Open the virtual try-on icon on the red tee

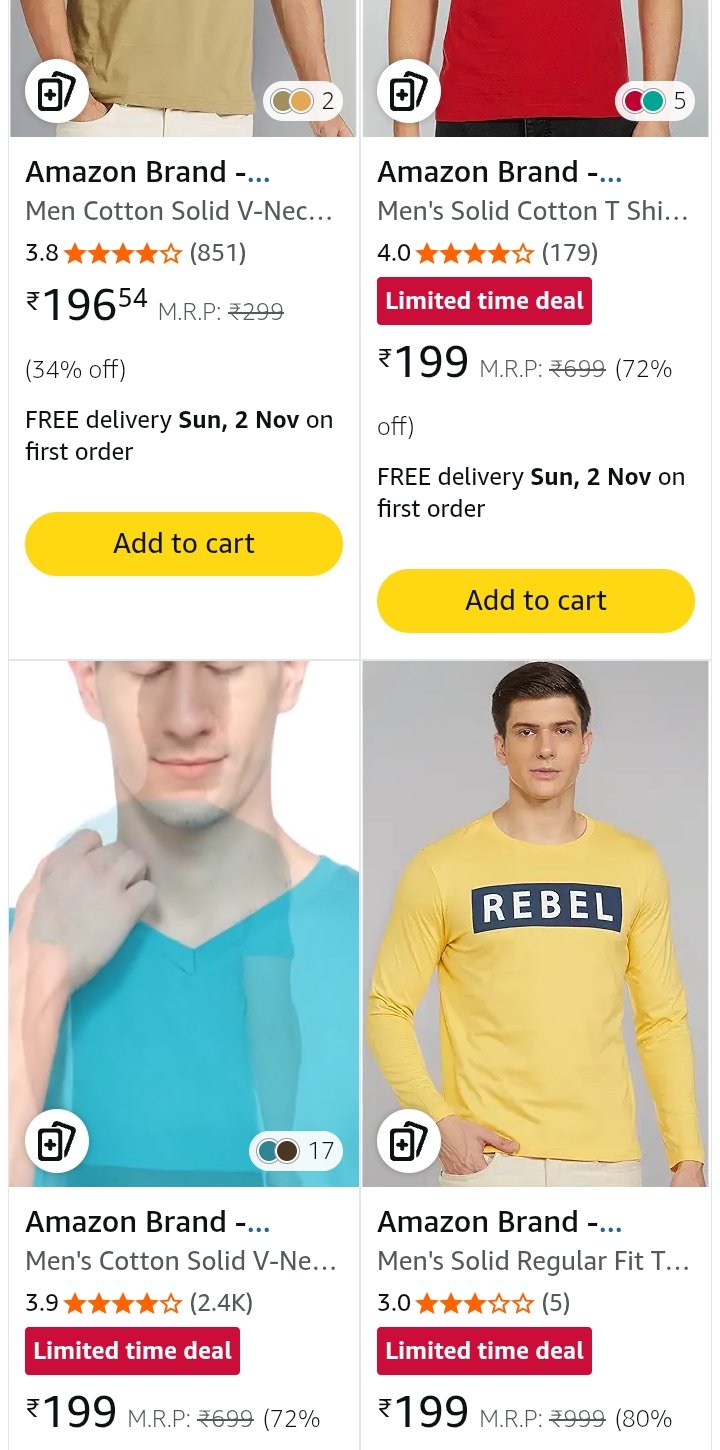[408, 92]
